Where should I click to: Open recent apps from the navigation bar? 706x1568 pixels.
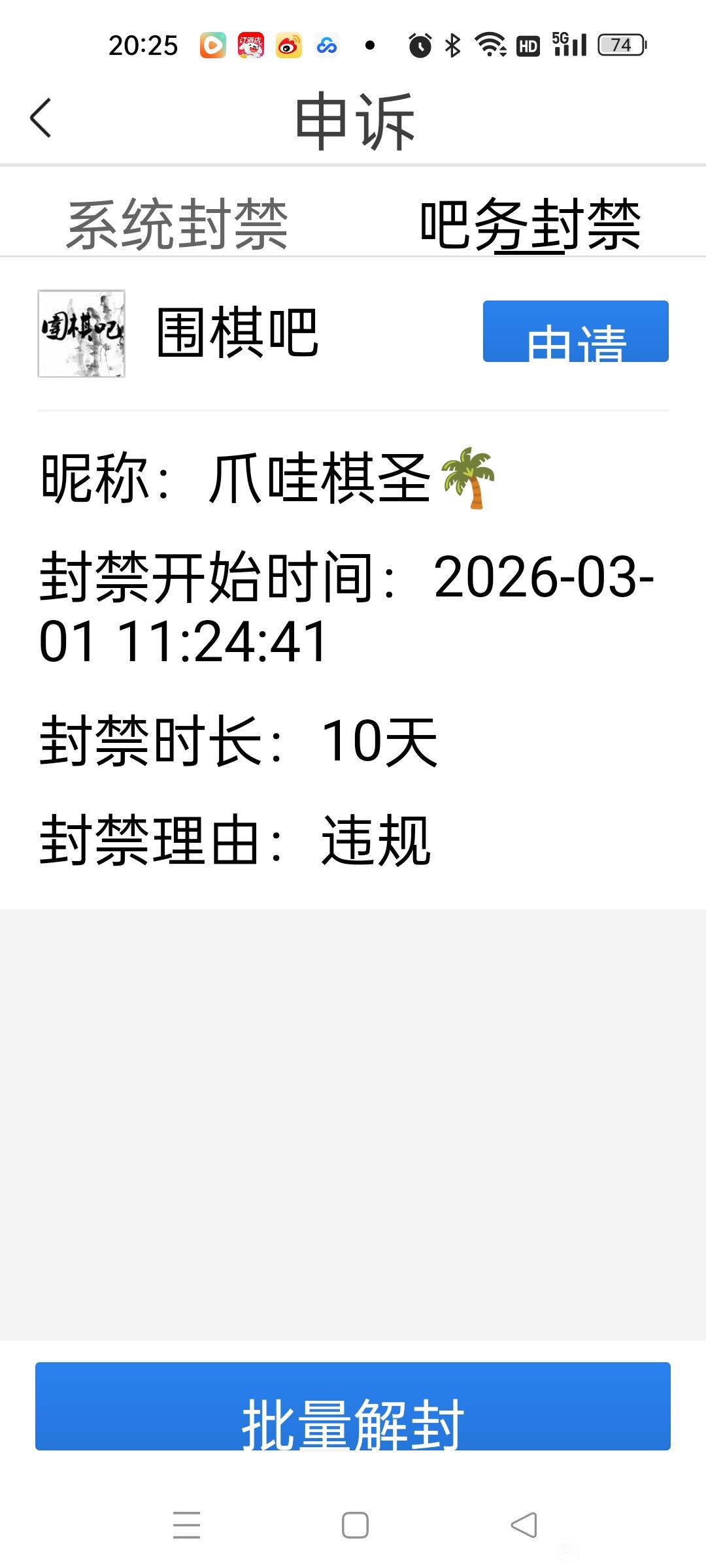click(x=186, y=1526)
